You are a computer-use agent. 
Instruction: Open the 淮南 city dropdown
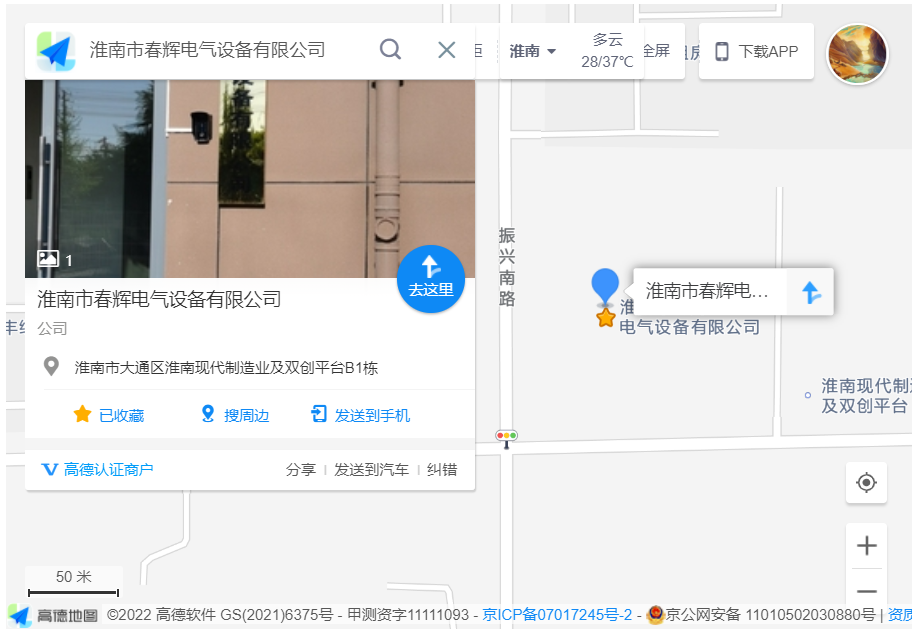(x=532, y=51)
